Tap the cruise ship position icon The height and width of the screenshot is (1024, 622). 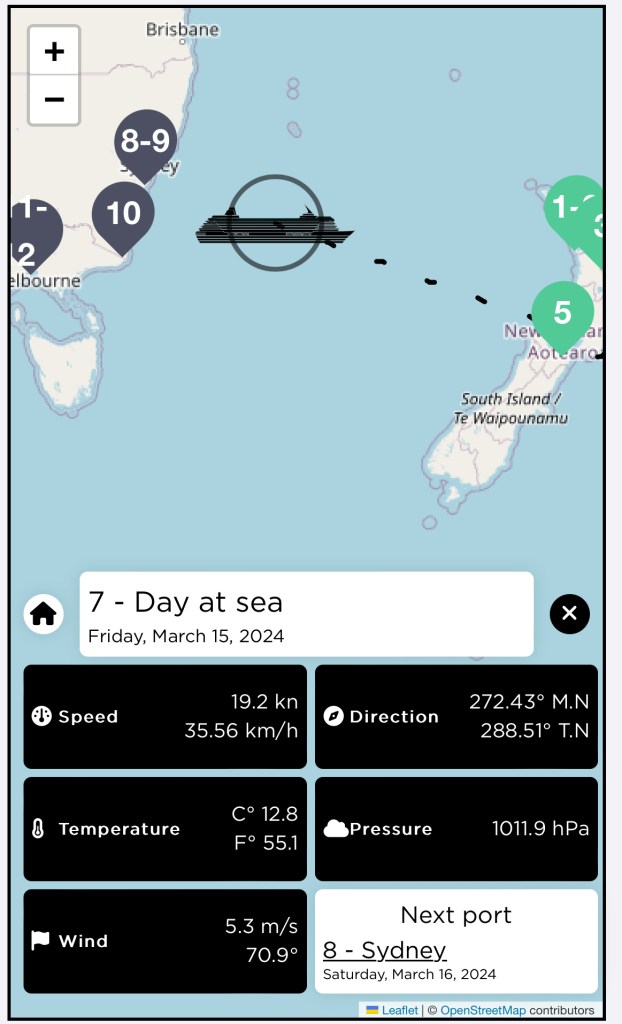[x=274, y=225]
